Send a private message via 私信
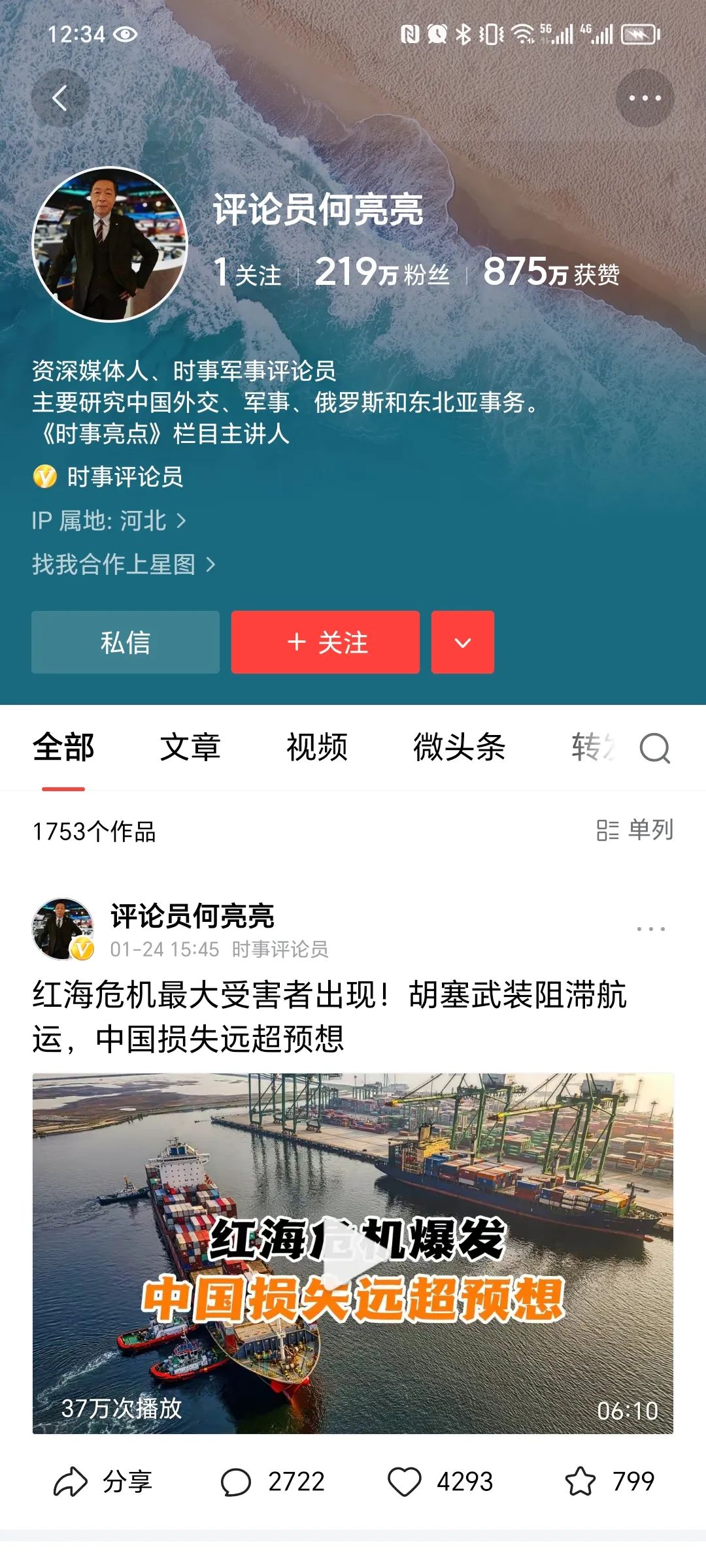Viewport: 706px width, 1568px height. [126, 642]
